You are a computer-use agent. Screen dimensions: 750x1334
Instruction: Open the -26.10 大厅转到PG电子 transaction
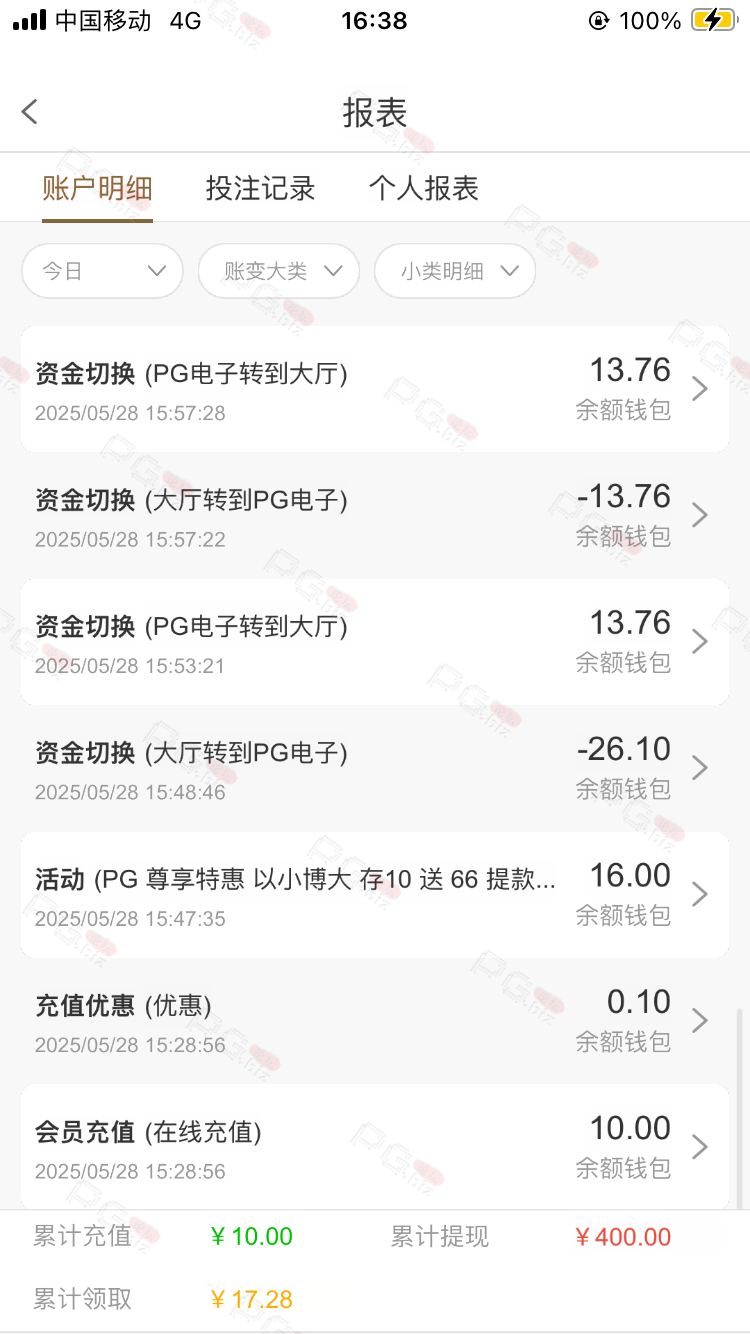coord(375,768)
